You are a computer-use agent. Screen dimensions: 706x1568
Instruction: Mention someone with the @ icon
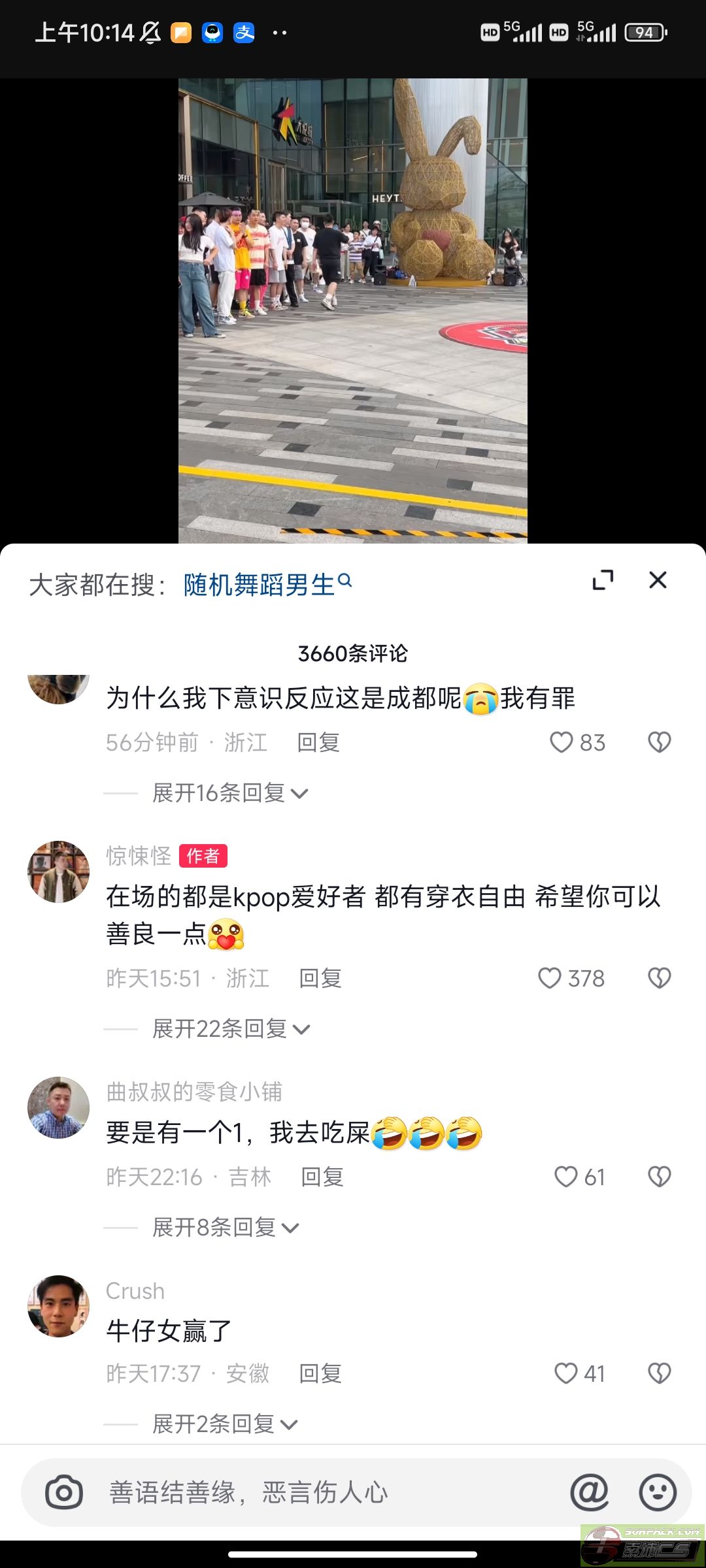[589, 1492]
